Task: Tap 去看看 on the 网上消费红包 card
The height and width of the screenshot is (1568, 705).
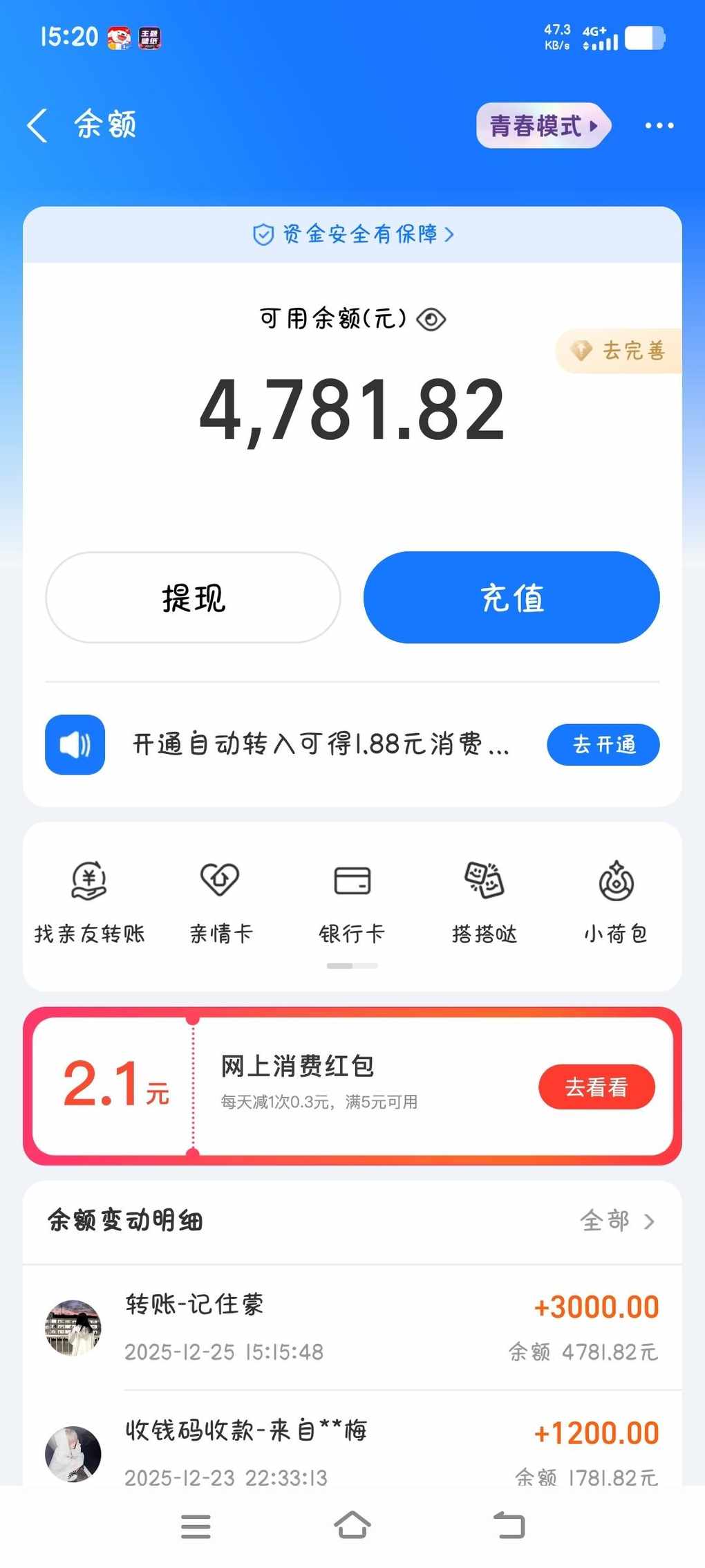Action: click(x=596, y=1087)
